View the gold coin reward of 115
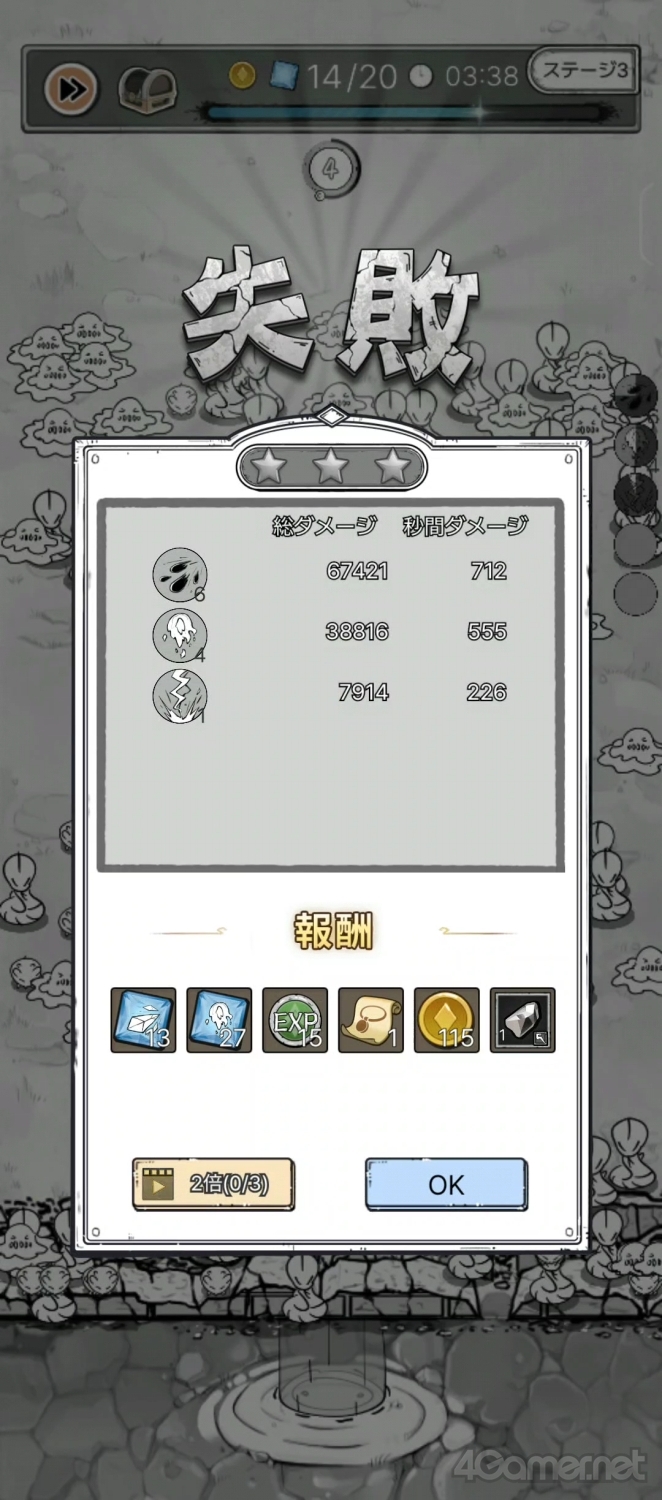662x1500 pixels. click(x=447, y=1020)
